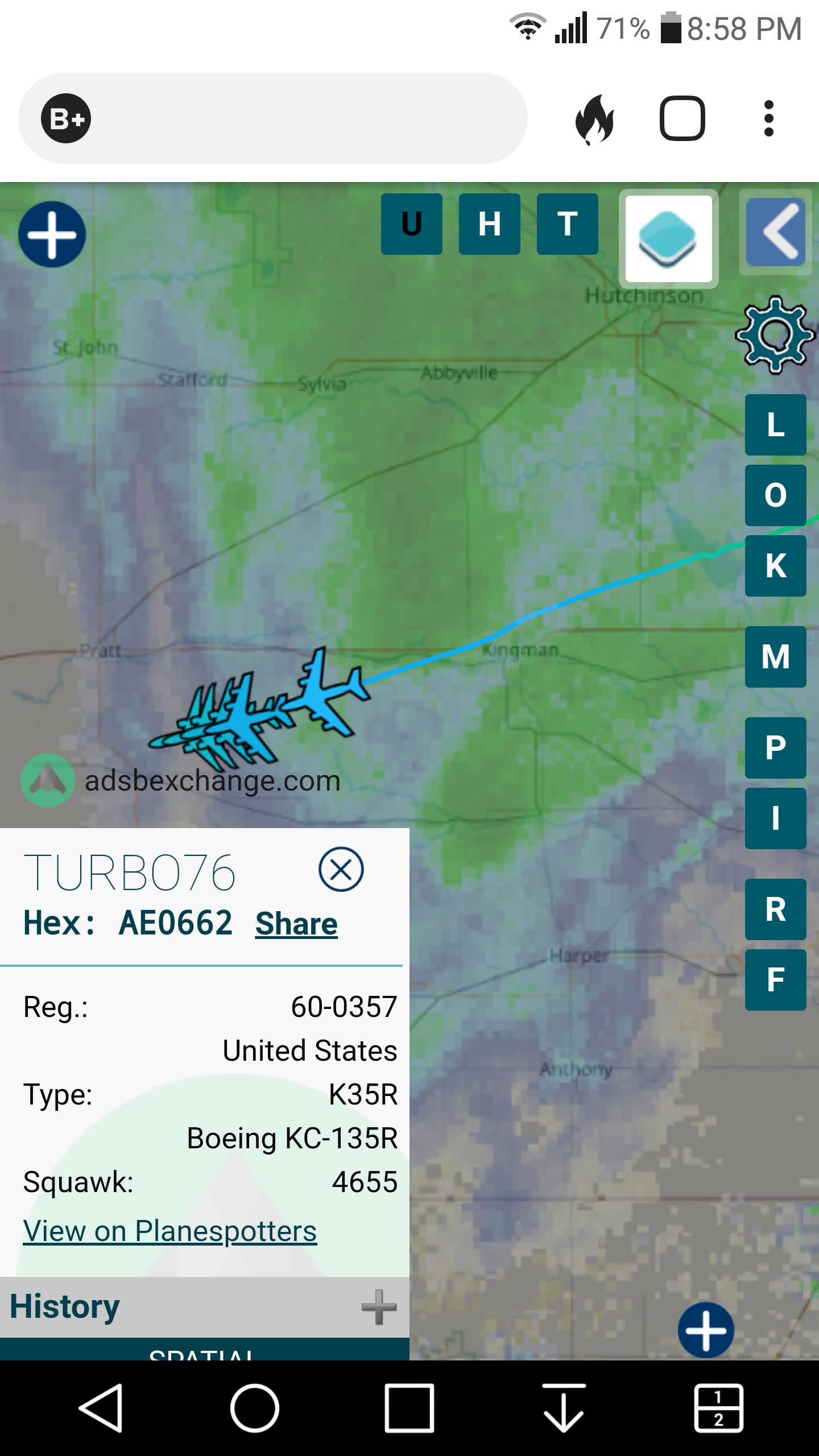This screenshot has height=1456, width=819.
Task: Tap the U map button
Action: [412, 224]
